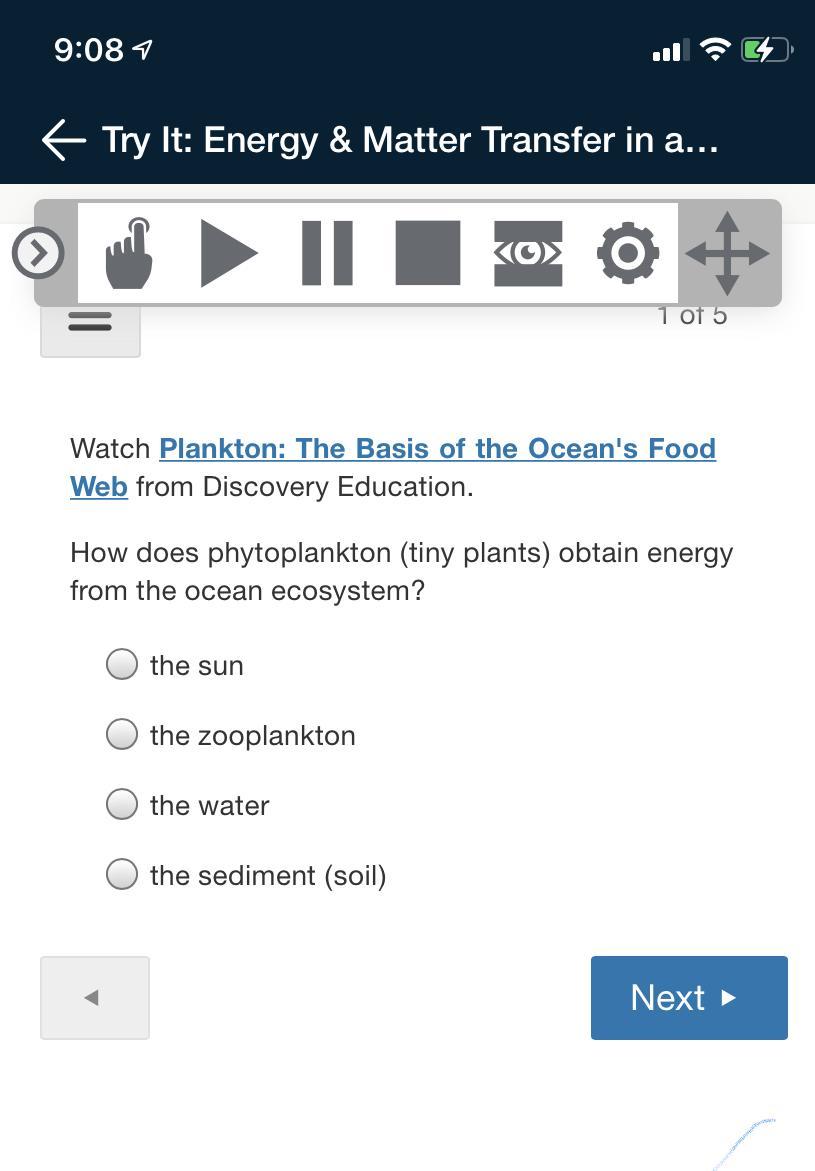The width and height of the screenshot is (815, 1171).
Task: Tap the eye screen mask tool
Action: point(528,253)
